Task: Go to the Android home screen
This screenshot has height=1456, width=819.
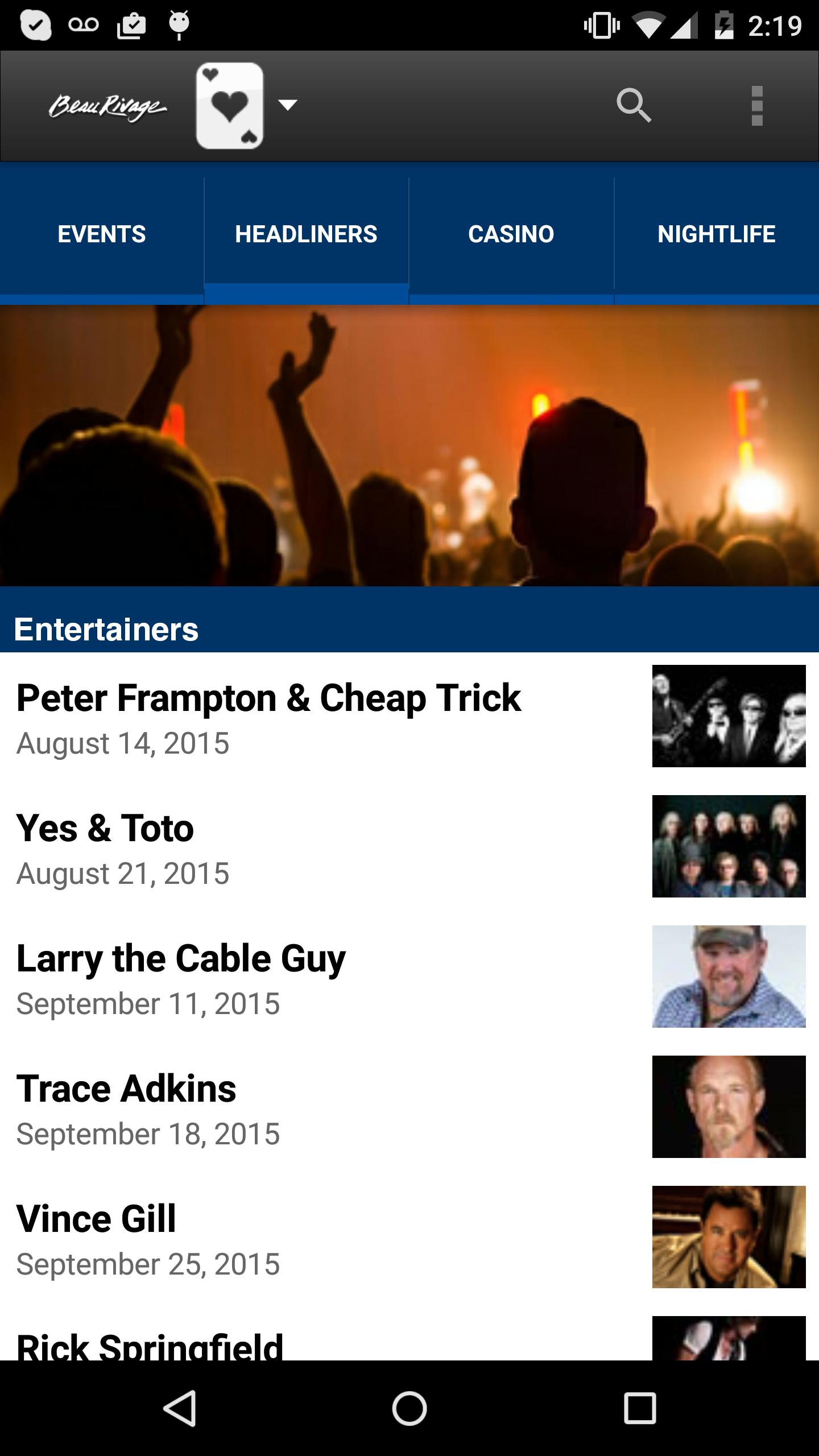Action: (x=409, y=1408)
